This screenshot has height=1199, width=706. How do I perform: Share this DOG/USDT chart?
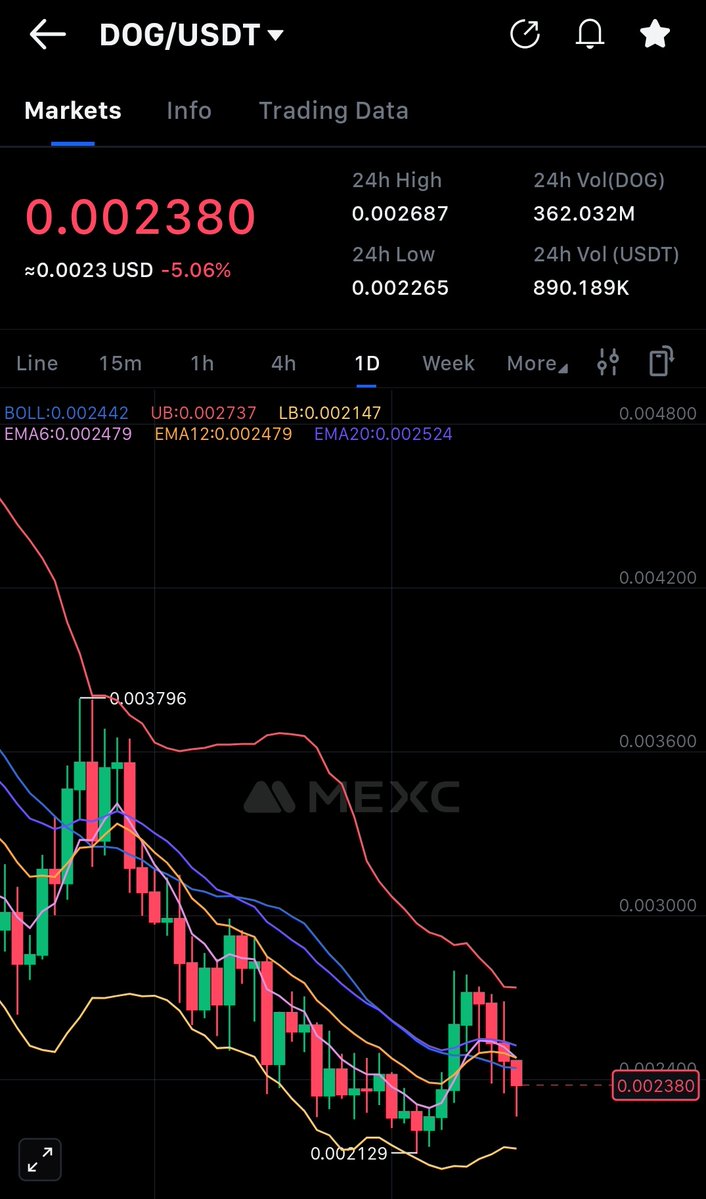(x=525, y=34)
